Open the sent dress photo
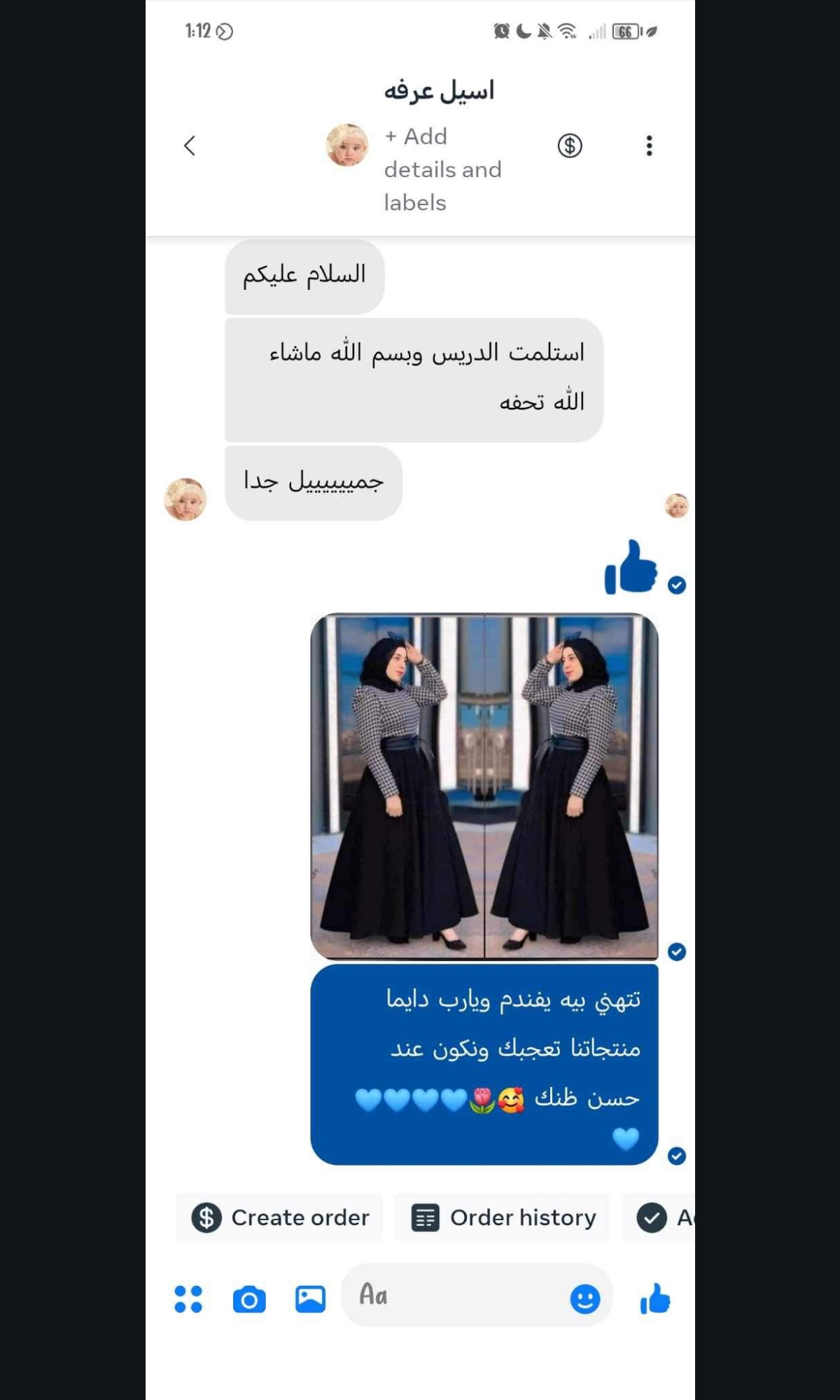Image resolution: width=840 pixels, height=1400 pixels. [484, 786]
